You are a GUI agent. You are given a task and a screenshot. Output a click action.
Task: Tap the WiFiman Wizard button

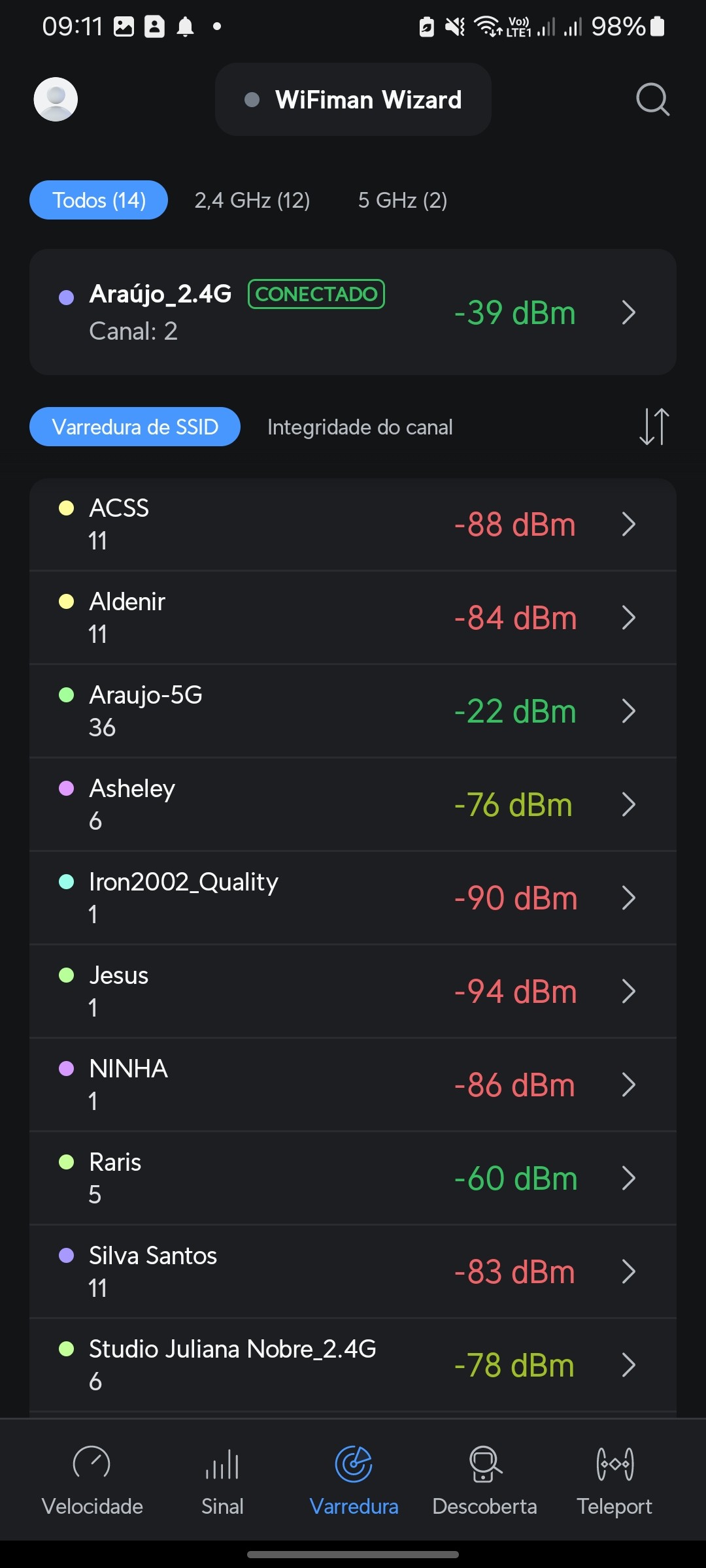point(353,99)
